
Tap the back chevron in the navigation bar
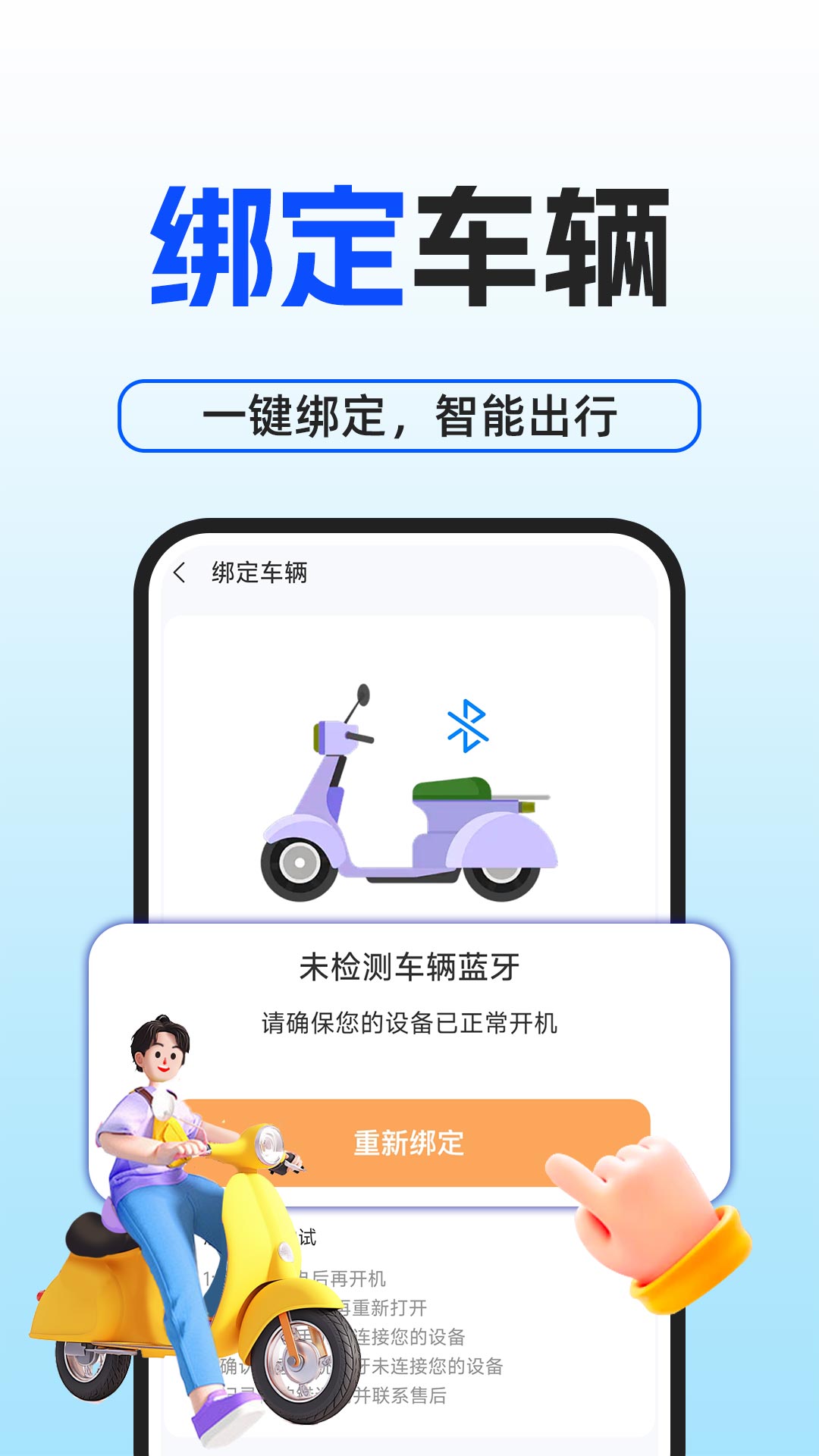point(180,573)
